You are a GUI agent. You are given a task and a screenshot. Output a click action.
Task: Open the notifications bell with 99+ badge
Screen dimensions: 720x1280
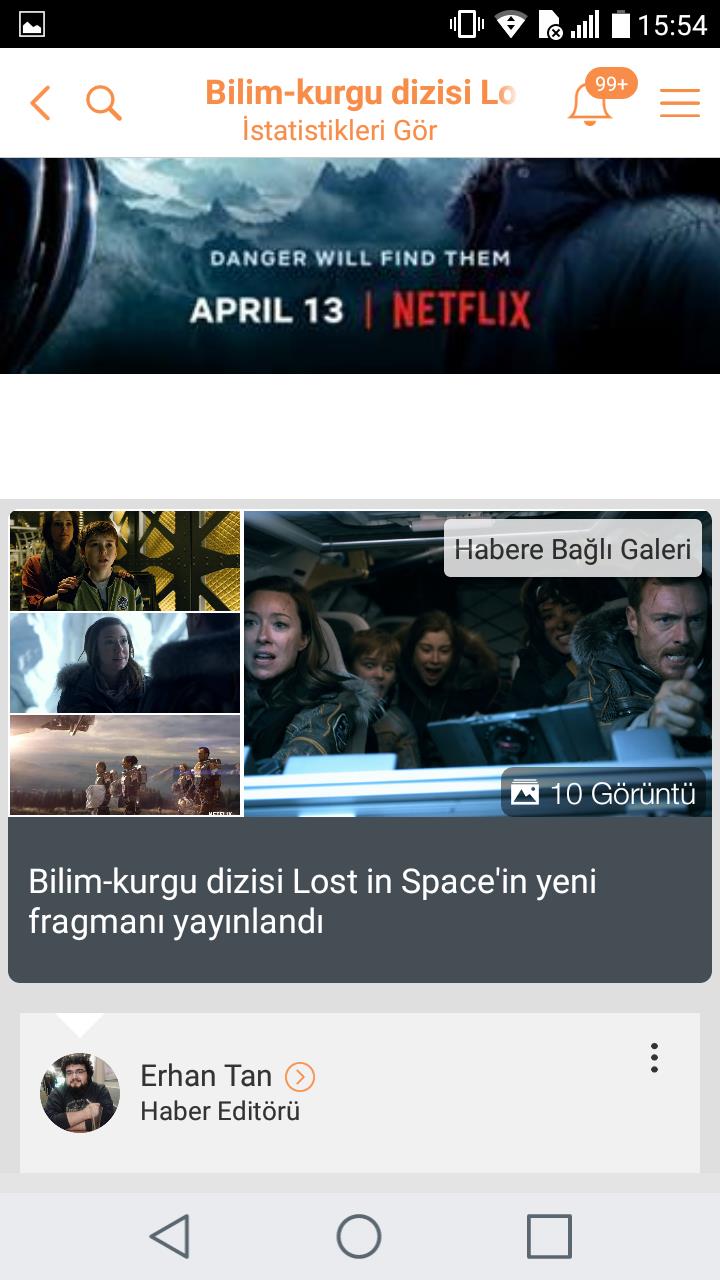pos(592,102)
